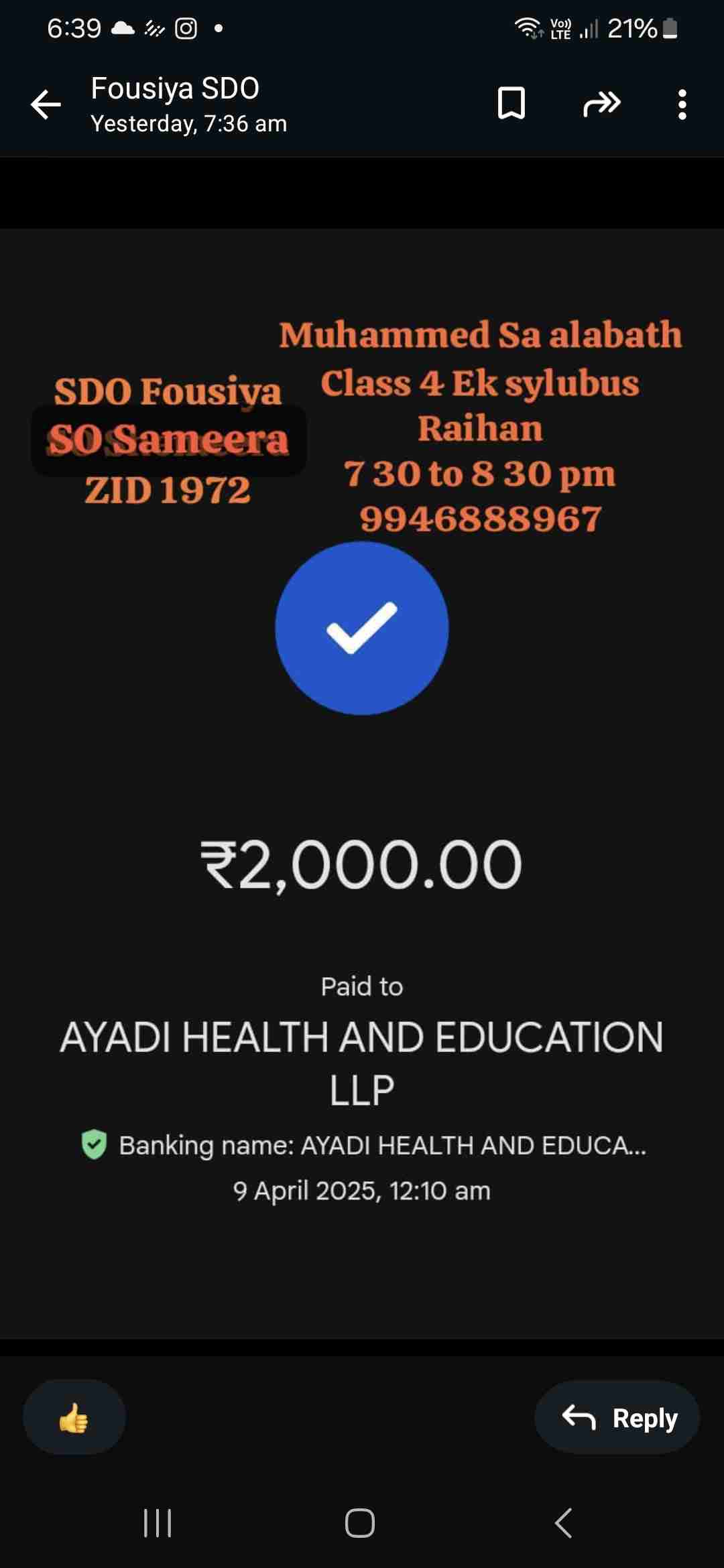The image size is (724, 1568).
Task: Open the three-dot overflow menu
Action: [x=682, y=105]
